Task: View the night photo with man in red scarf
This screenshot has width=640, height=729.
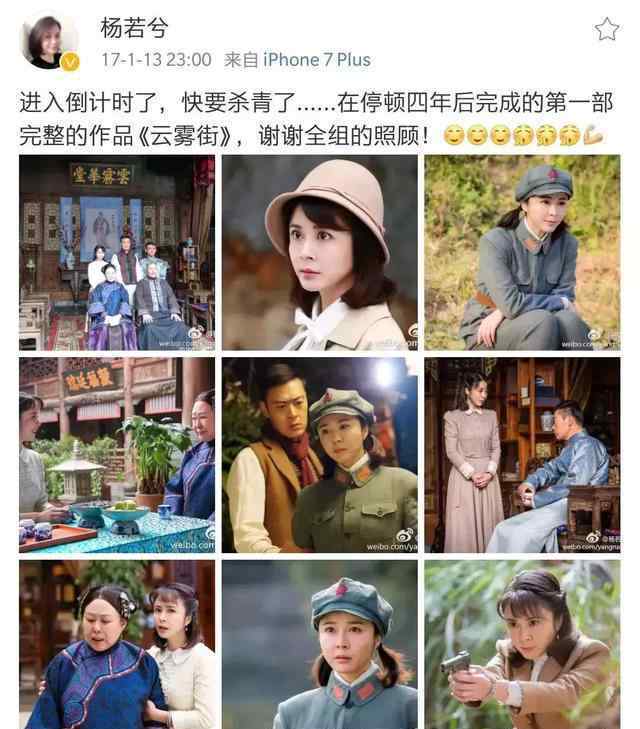Action: tap(320, 455)
